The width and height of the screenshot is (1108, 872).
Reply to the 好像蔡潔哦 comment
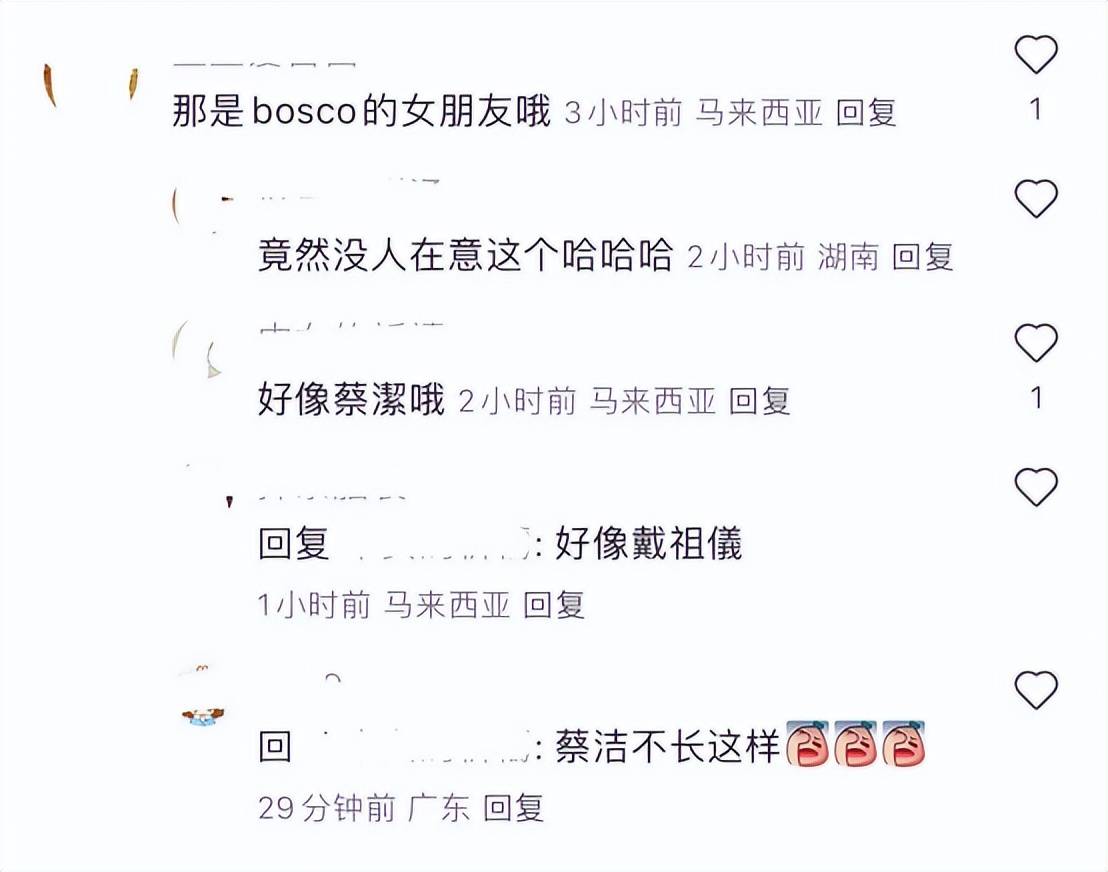click(759, 401)
